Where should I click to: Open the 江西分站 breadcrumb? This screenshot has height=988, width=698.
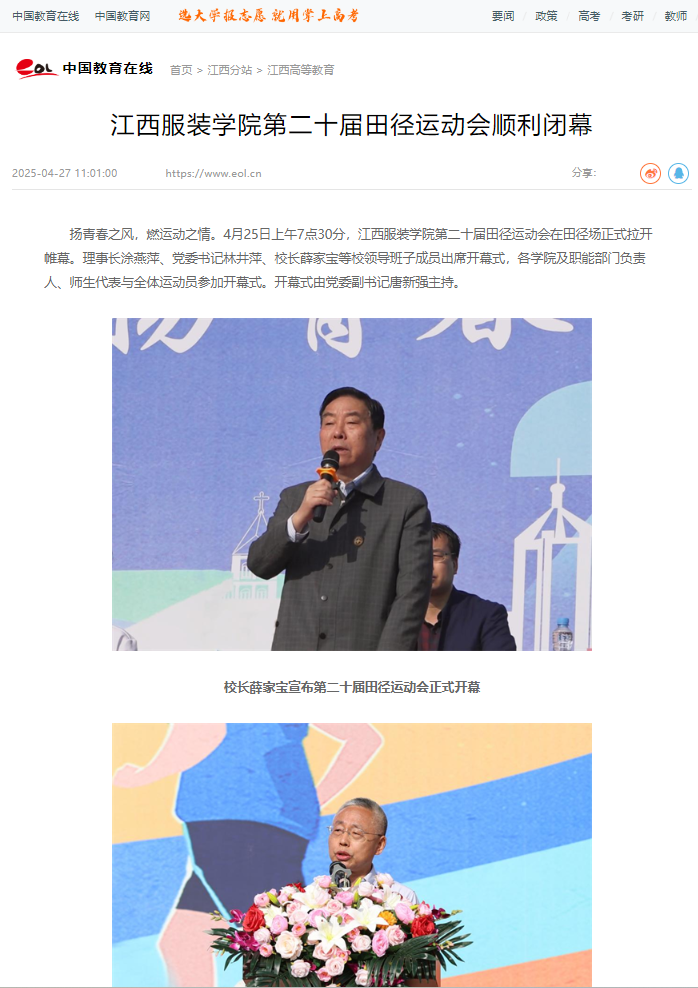229,70
